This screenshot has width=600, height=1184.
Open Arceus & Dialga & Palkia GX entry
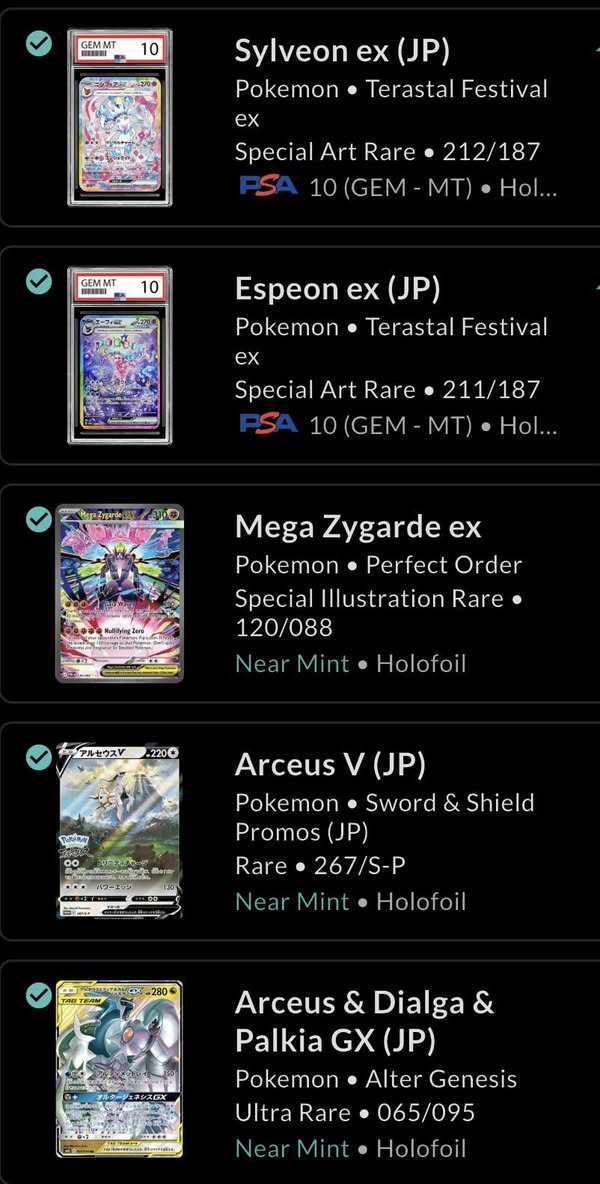point(300,1072)
